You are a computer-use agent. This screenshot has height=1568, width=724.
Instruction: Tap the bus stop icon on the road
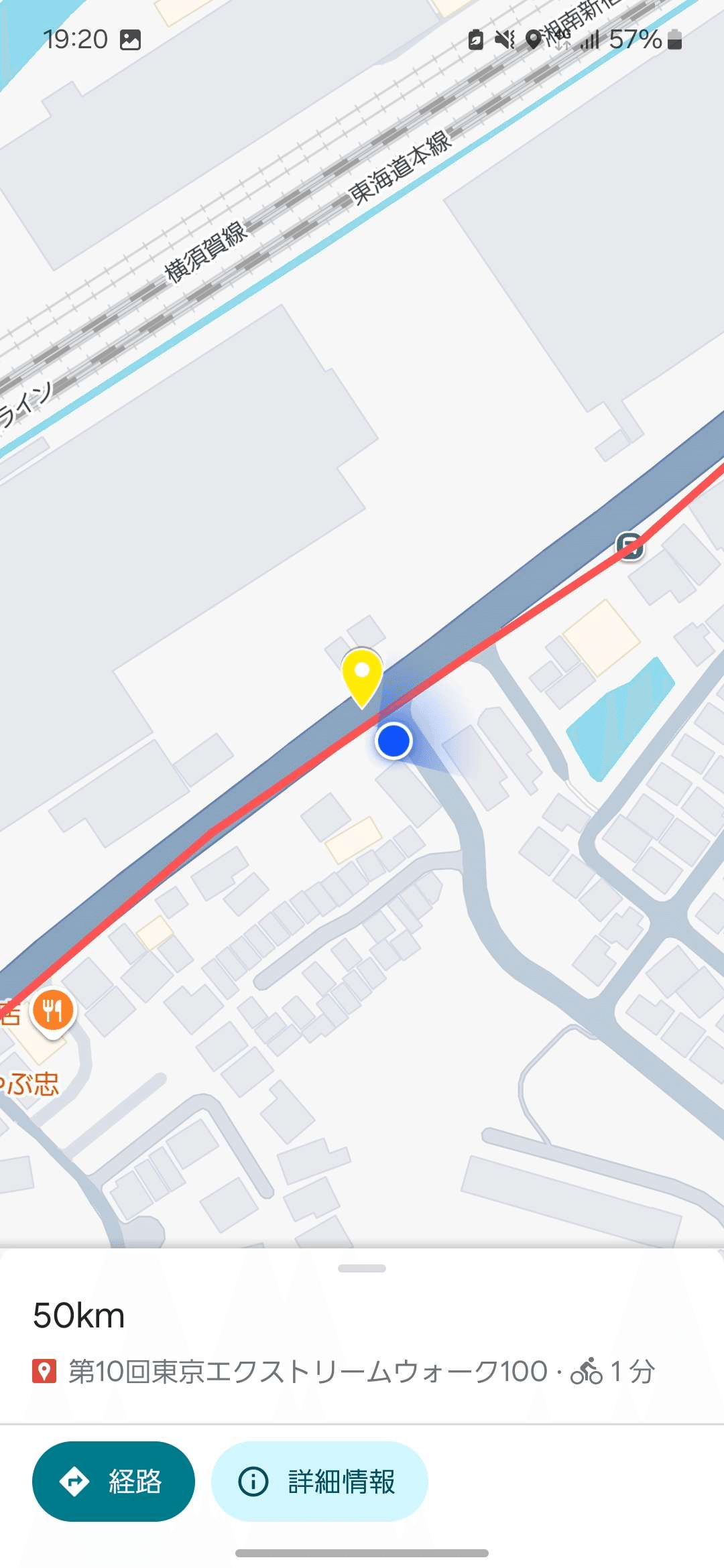(630, 546)
